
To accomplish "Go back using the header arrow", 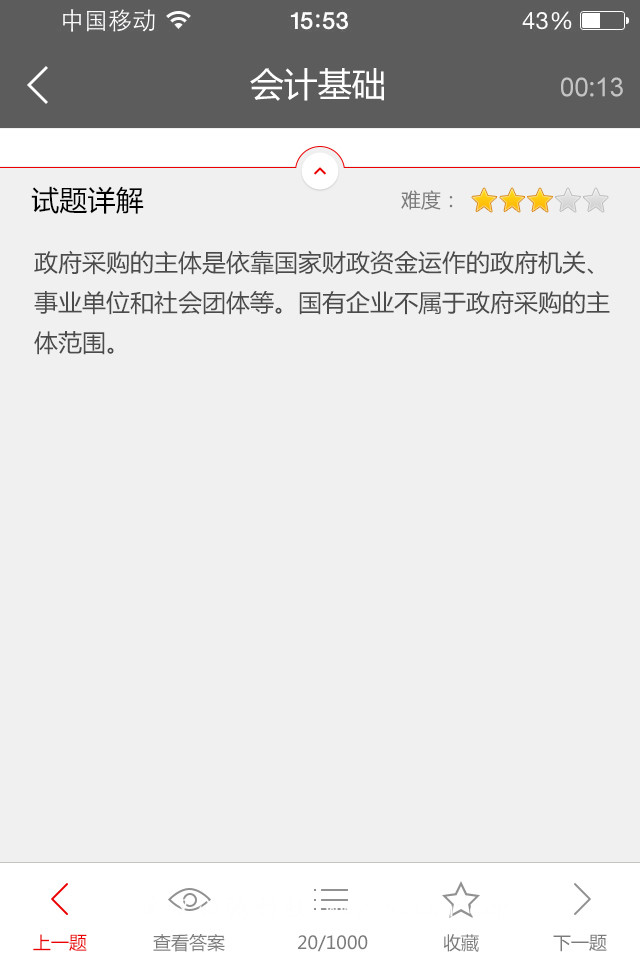I will tap(38, 86).
